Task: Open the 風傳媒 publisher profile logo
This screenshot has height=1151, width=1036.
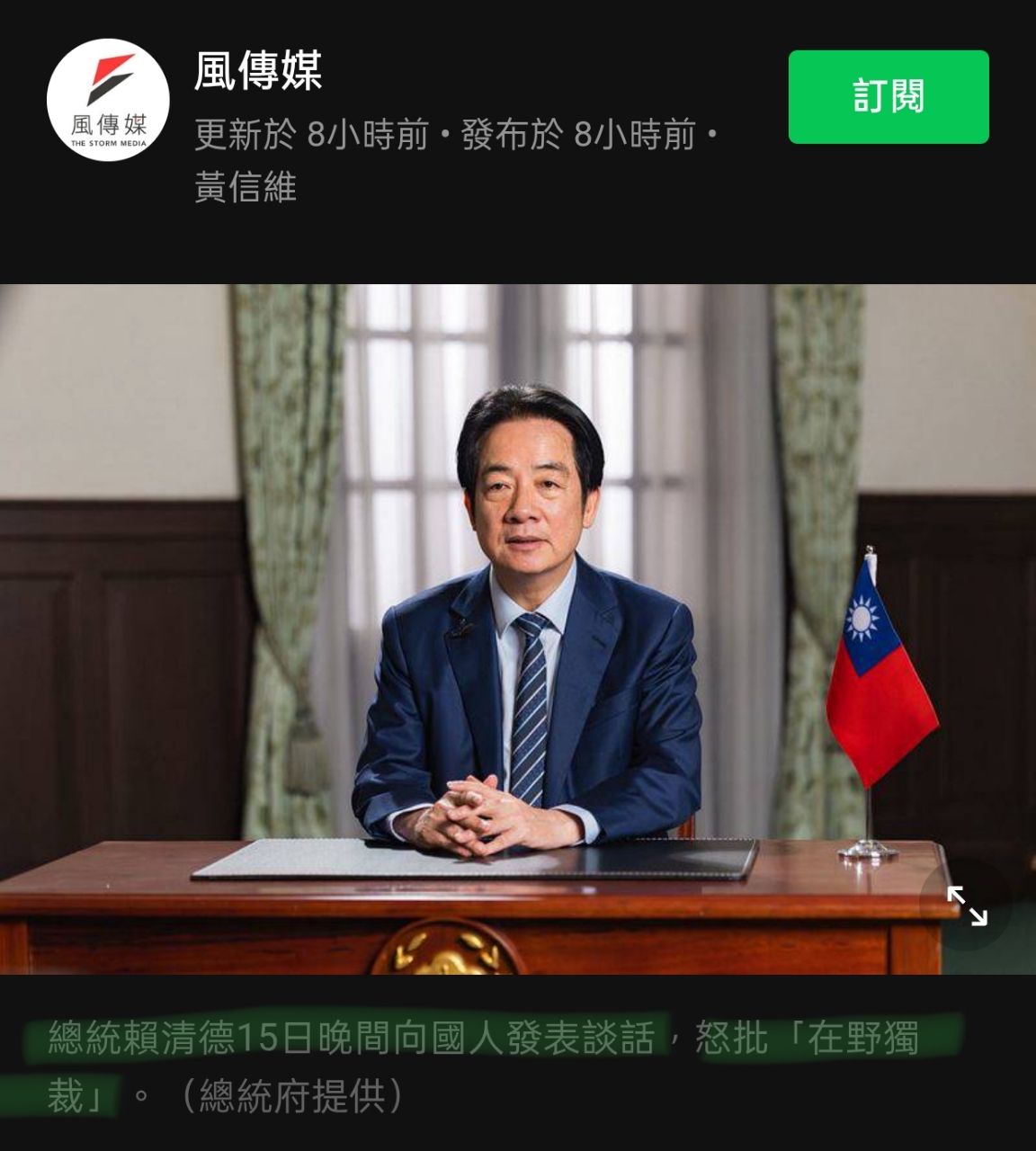Action: point(108,100)
